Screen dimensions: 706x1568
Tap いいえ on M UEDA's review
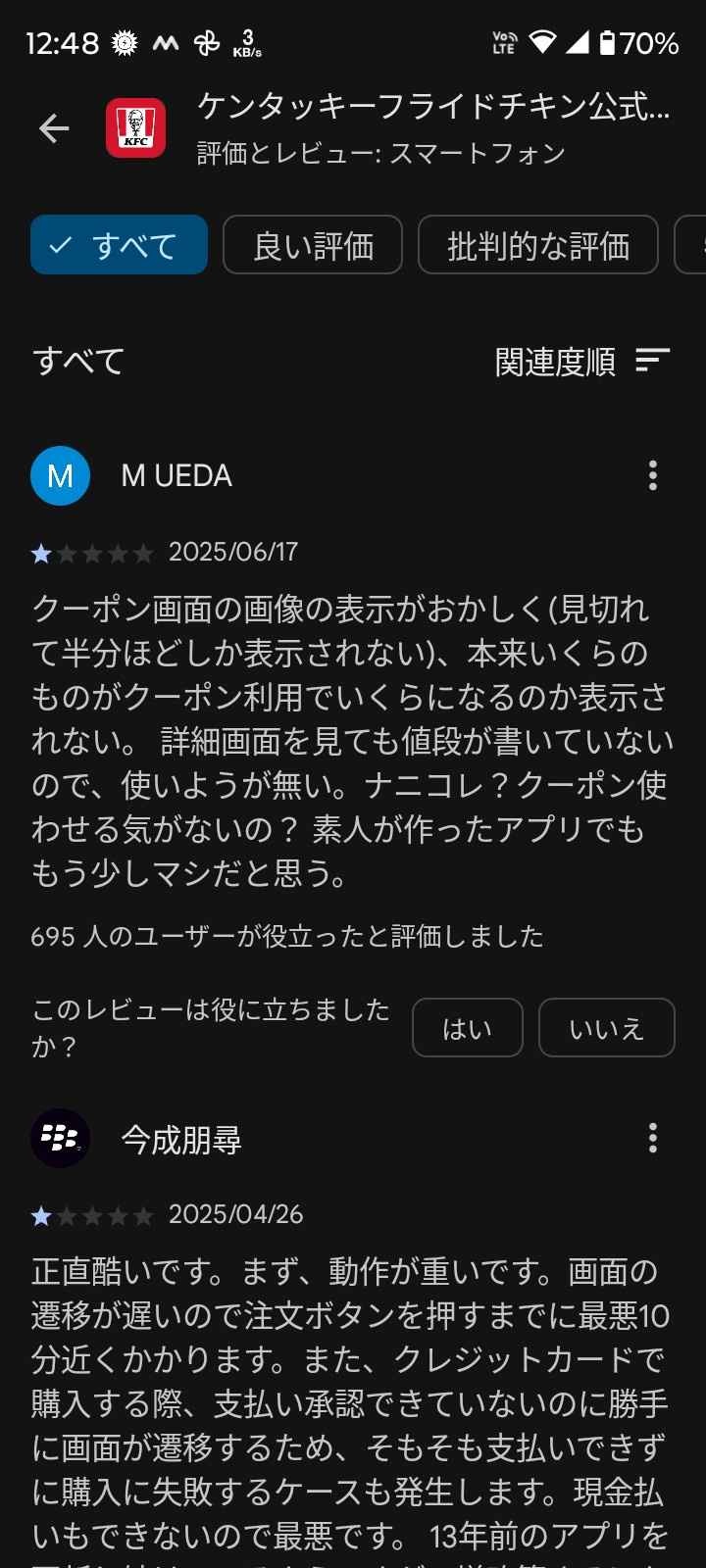pos(606,1028)
